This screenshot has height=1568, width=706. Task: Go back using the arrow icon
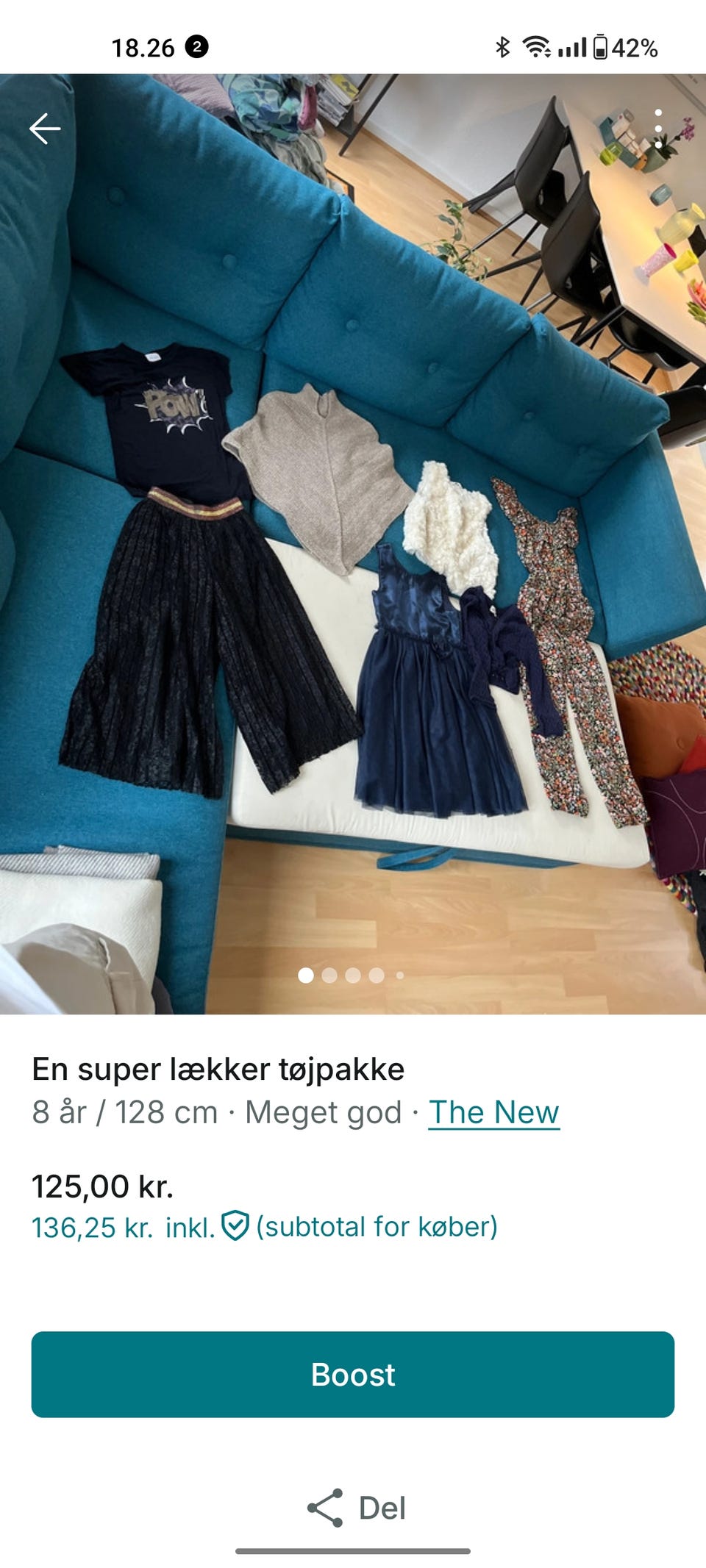point(46,129)
